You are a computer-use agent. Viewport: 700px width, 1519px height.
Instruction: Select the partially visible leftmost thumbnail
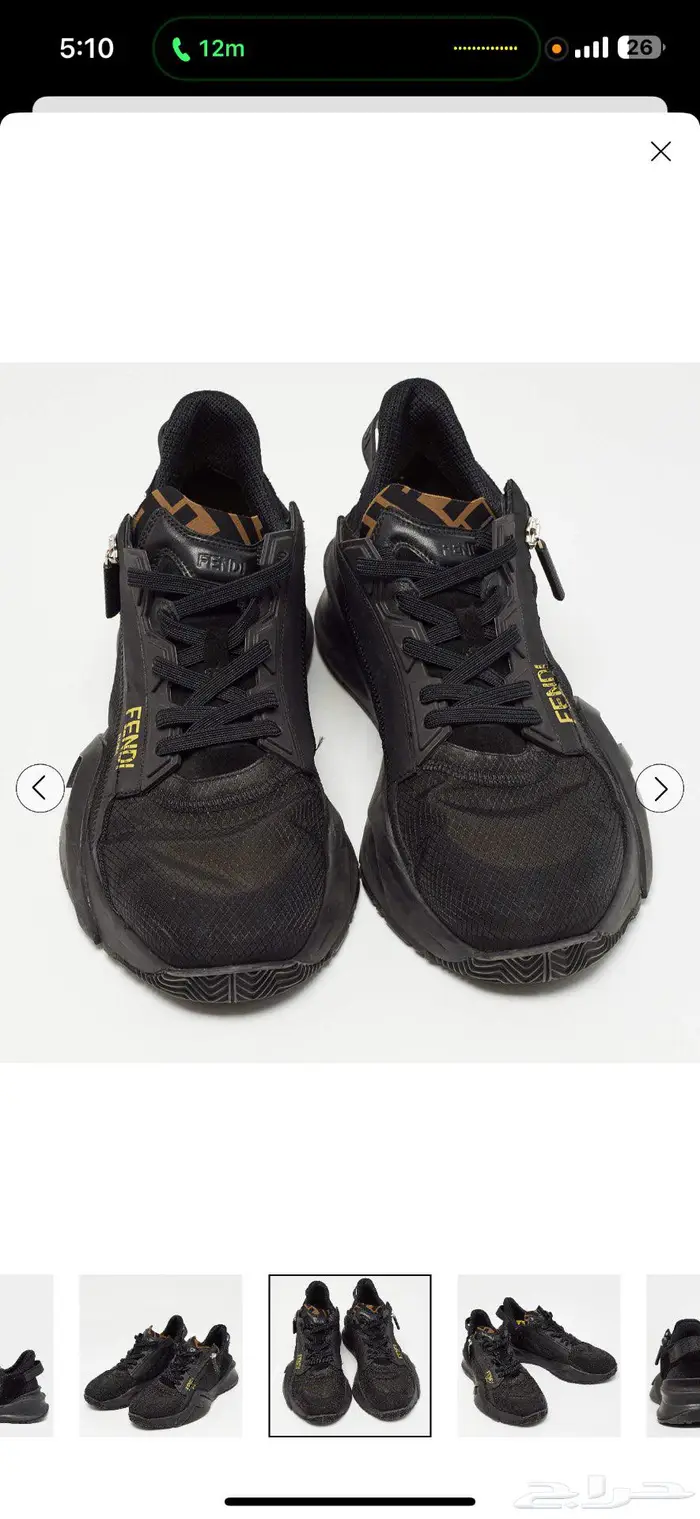25,1355
